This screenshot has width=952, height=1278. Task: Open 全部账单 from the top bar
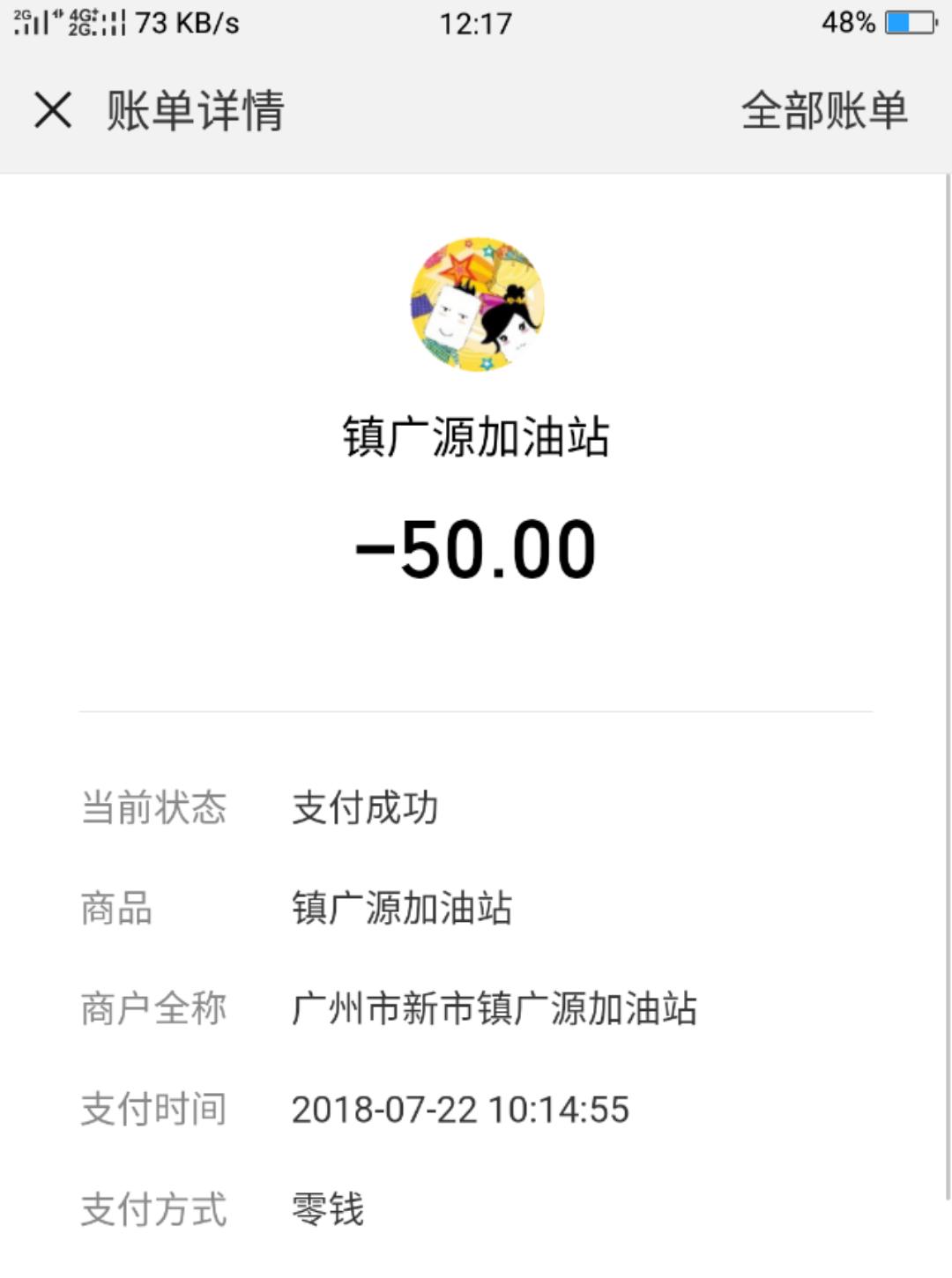coord(826,111)
